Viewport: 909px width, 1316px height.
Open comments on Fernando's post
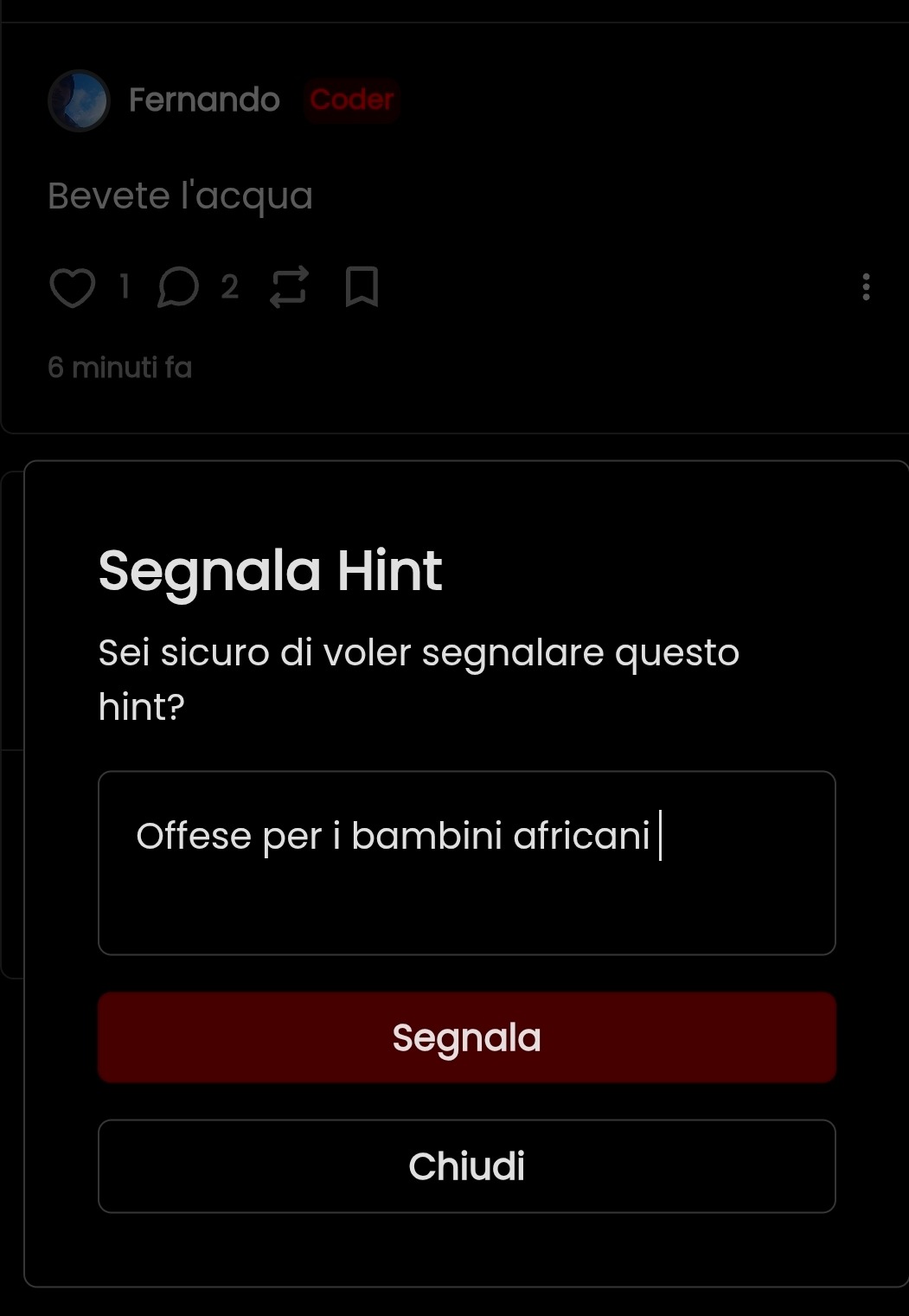[x=179, y=287]
